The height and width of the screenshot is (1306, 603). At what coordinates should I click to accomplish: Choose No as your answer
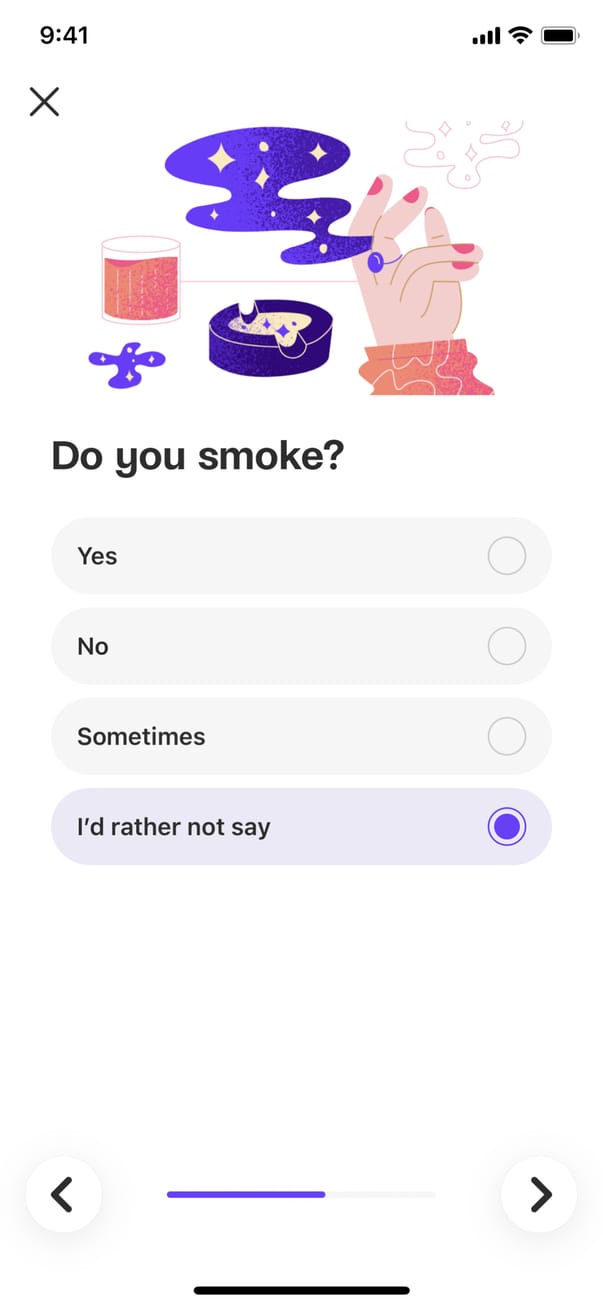tap(301, 646)
